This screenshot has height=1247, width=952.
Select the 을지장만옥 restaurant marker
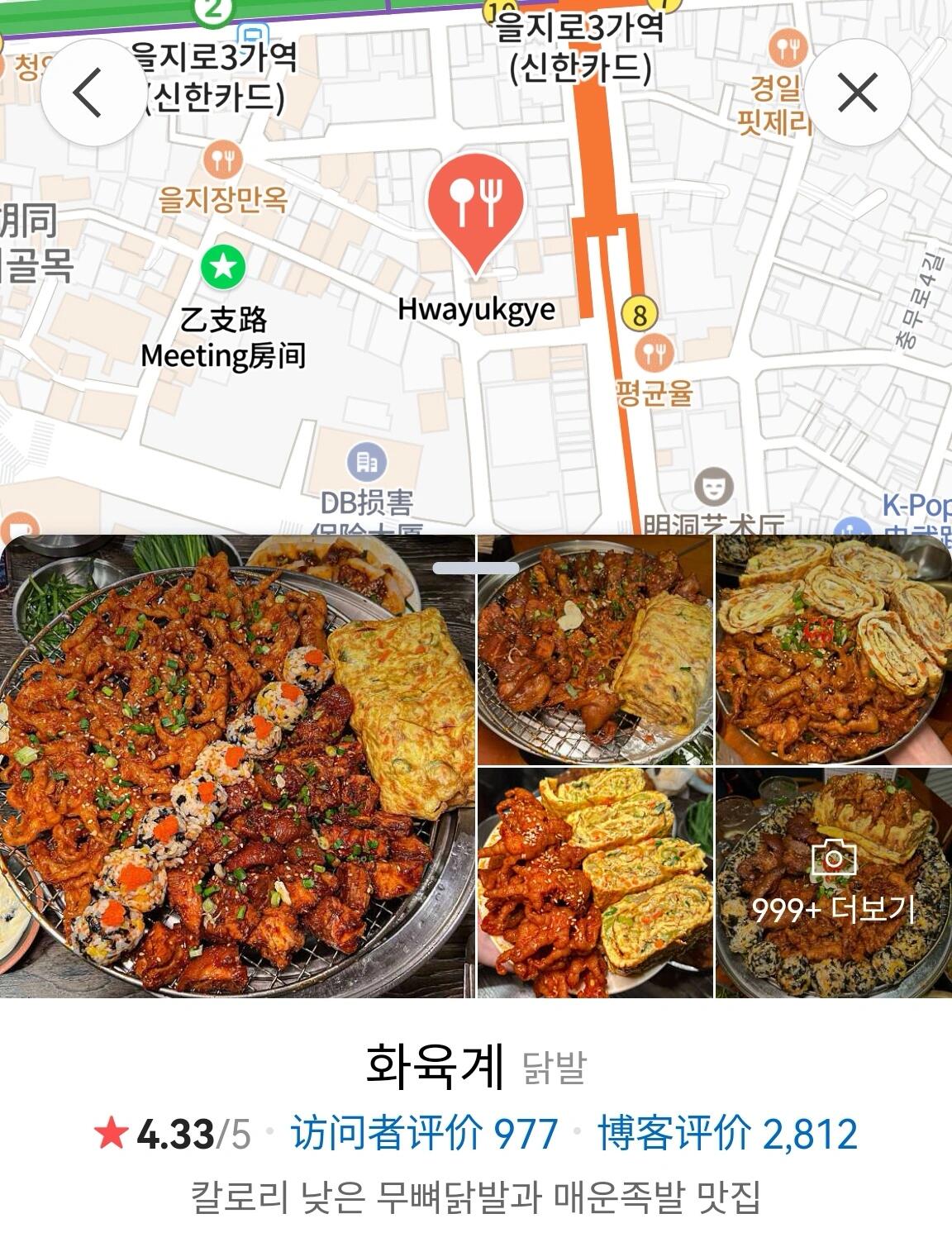click(x=221, y=160)
